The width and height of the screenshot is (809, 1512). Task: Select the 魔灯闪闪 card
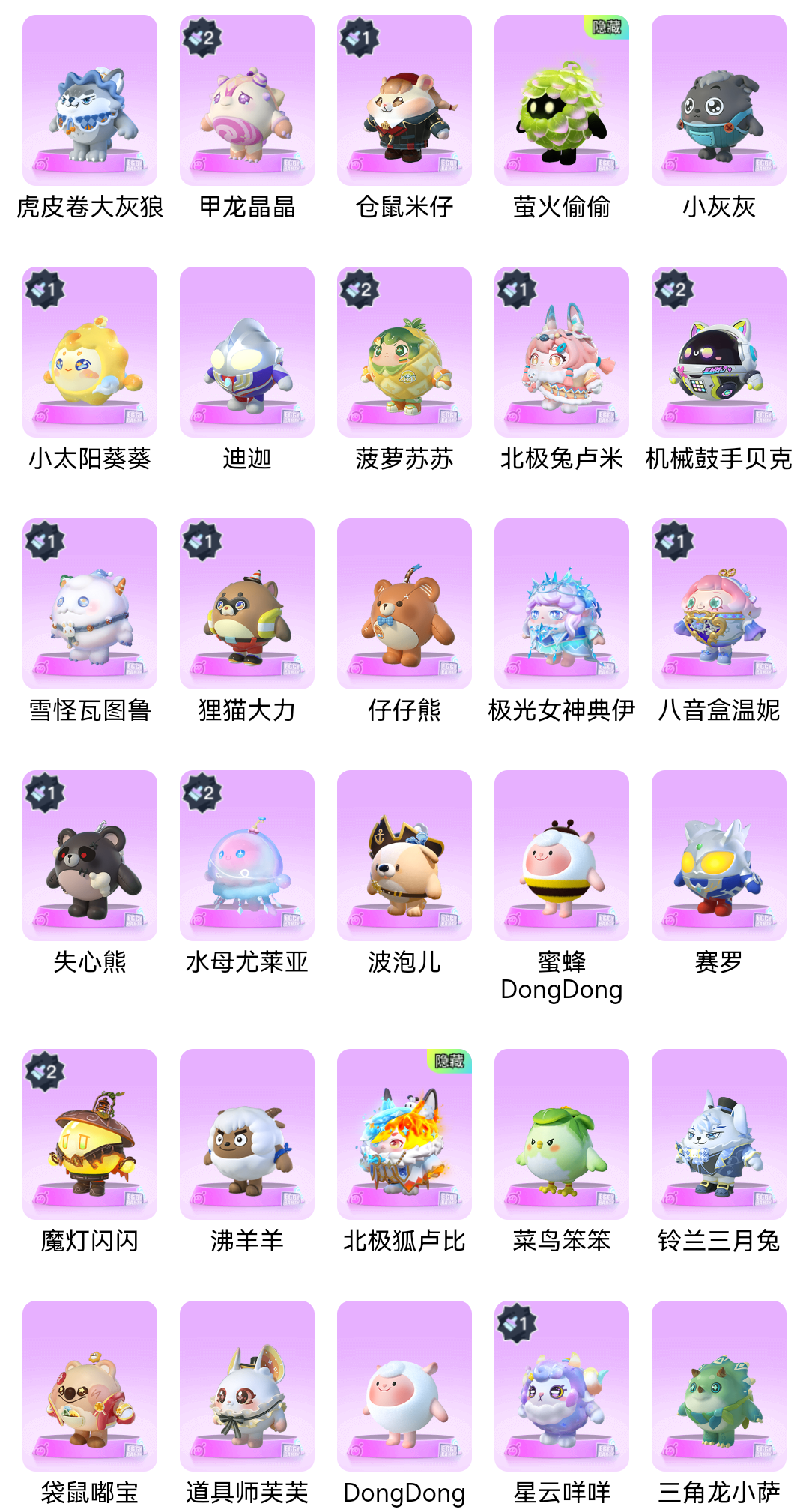(90, 1134)
